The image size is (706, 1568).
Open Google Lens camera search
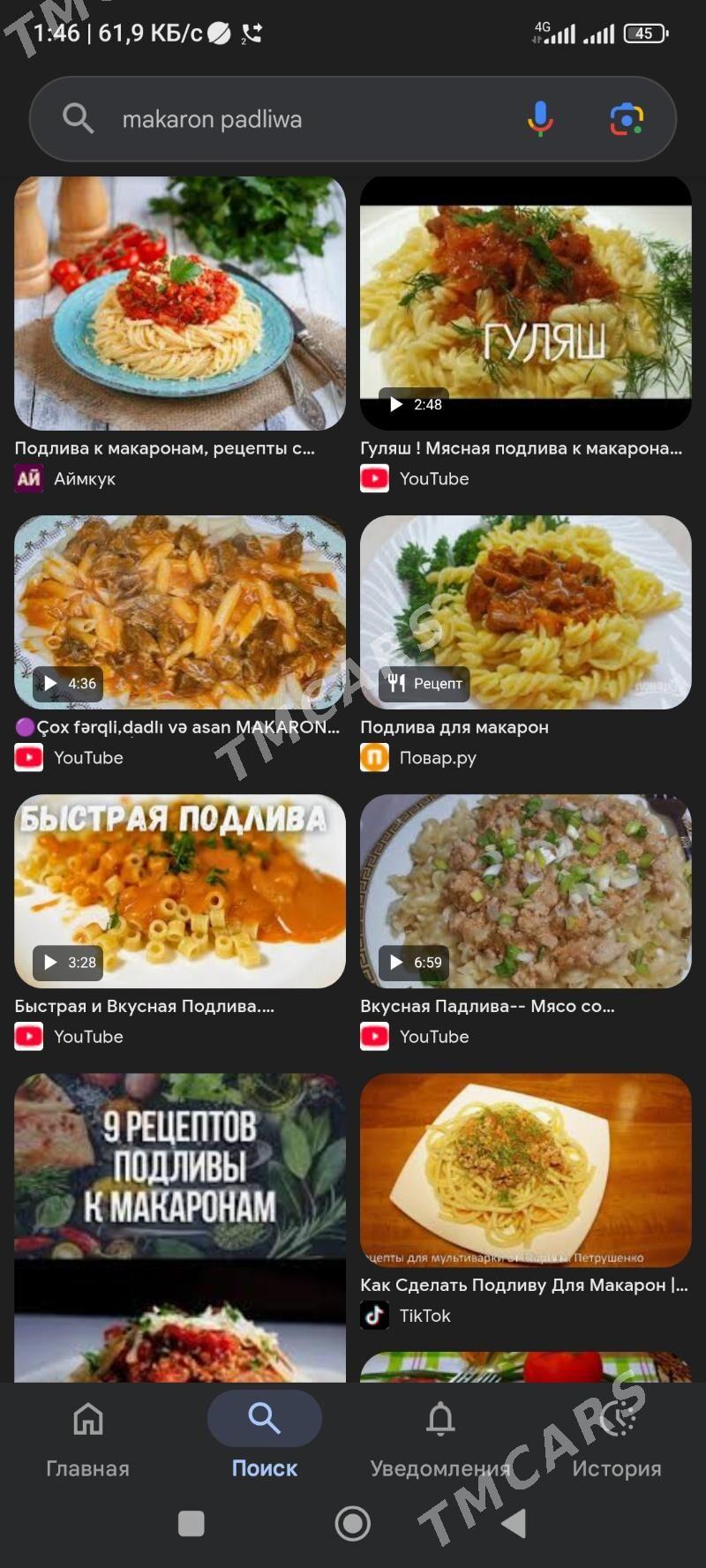[x=627, y=118]
